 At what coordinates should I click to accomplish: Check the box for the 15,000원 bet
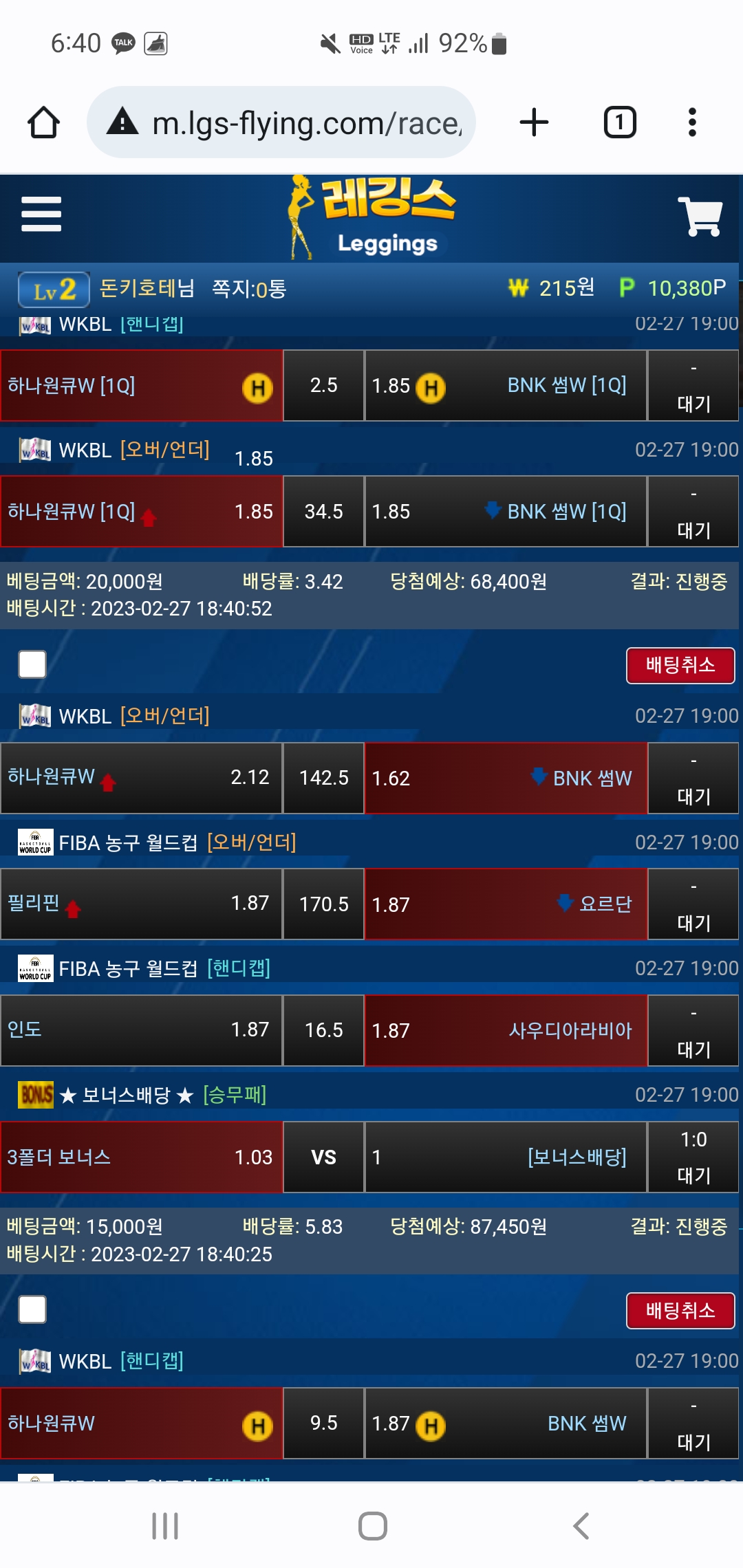(x=32, y=1309)
